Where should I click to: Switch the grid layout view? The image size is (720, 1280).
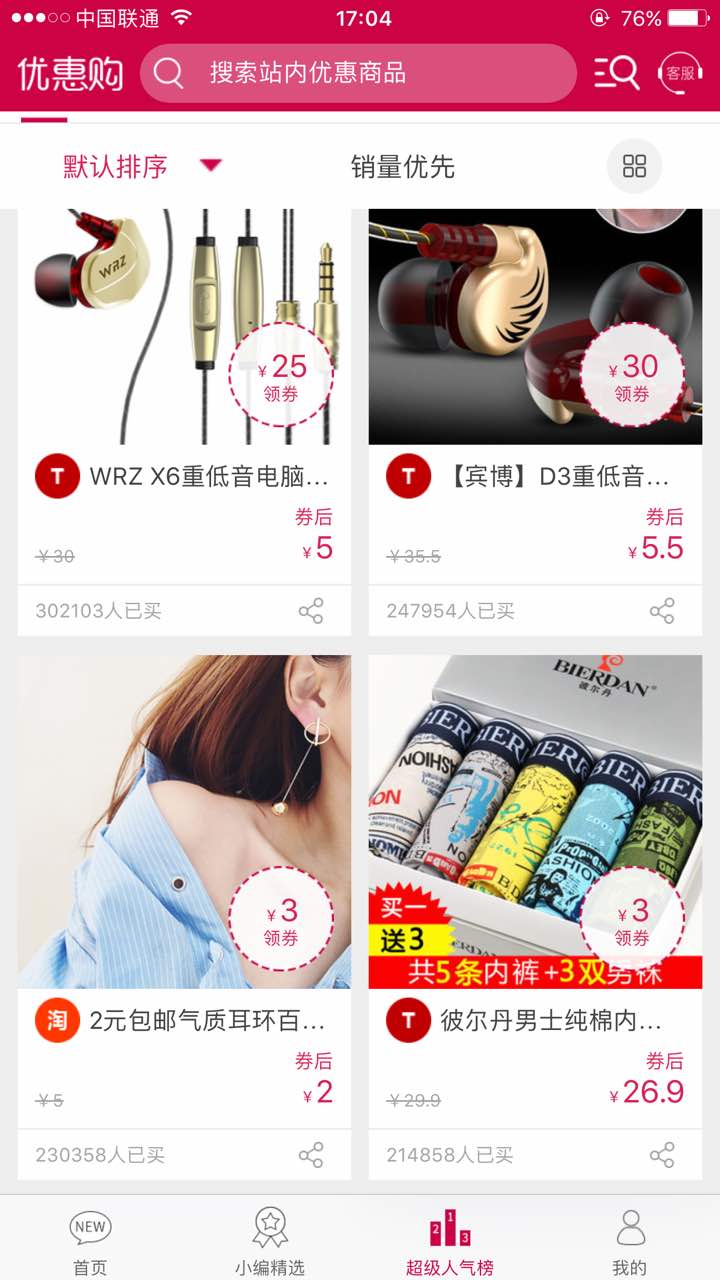(x=635, y=166)
